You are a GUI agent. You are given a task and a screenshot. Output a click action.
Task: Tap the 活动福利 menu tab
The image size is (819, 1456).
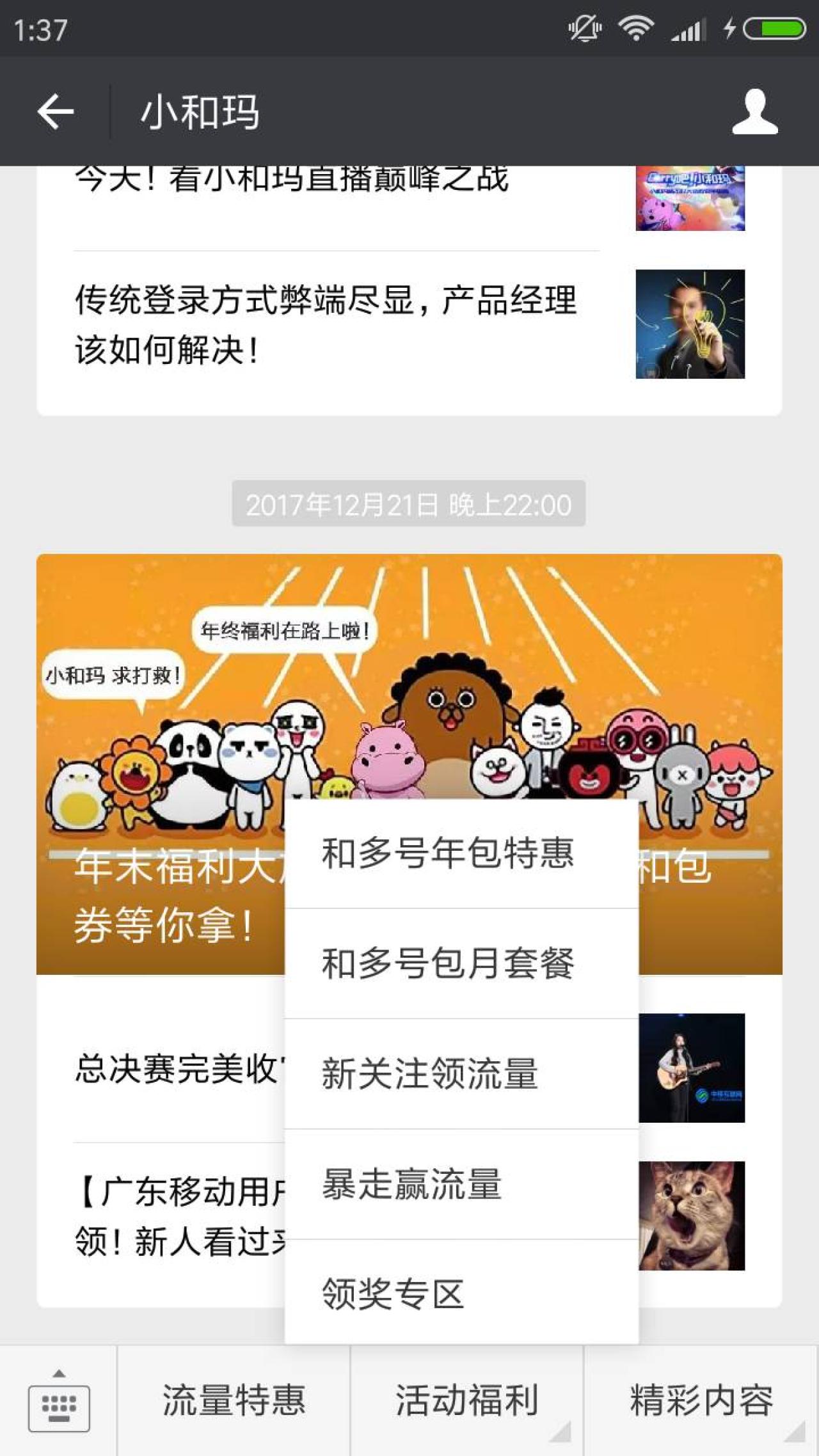pyautogui.click(x=466, y=1401)
